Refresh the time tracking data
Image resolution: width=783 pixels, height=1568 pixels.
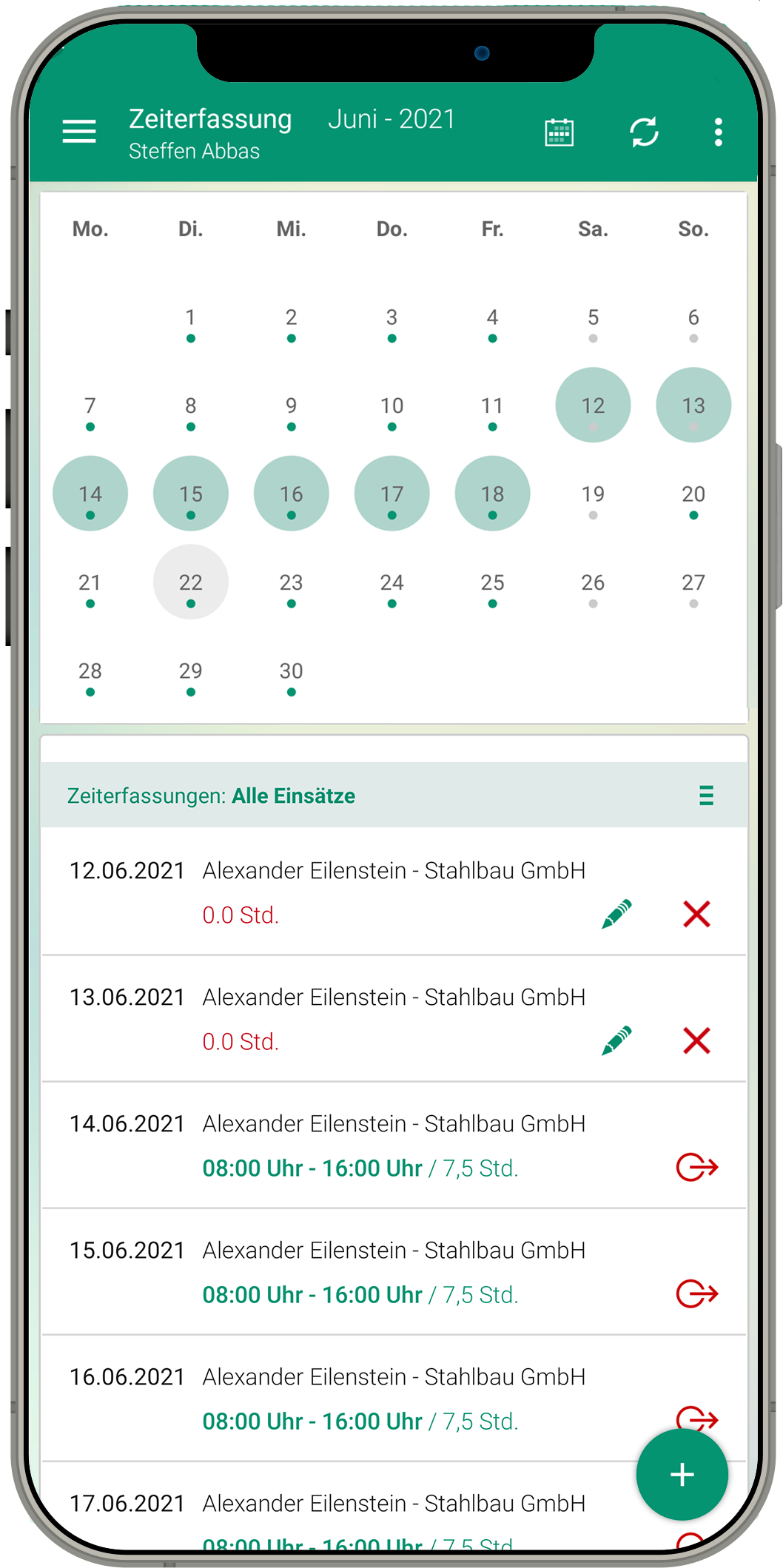coord(645,132)
